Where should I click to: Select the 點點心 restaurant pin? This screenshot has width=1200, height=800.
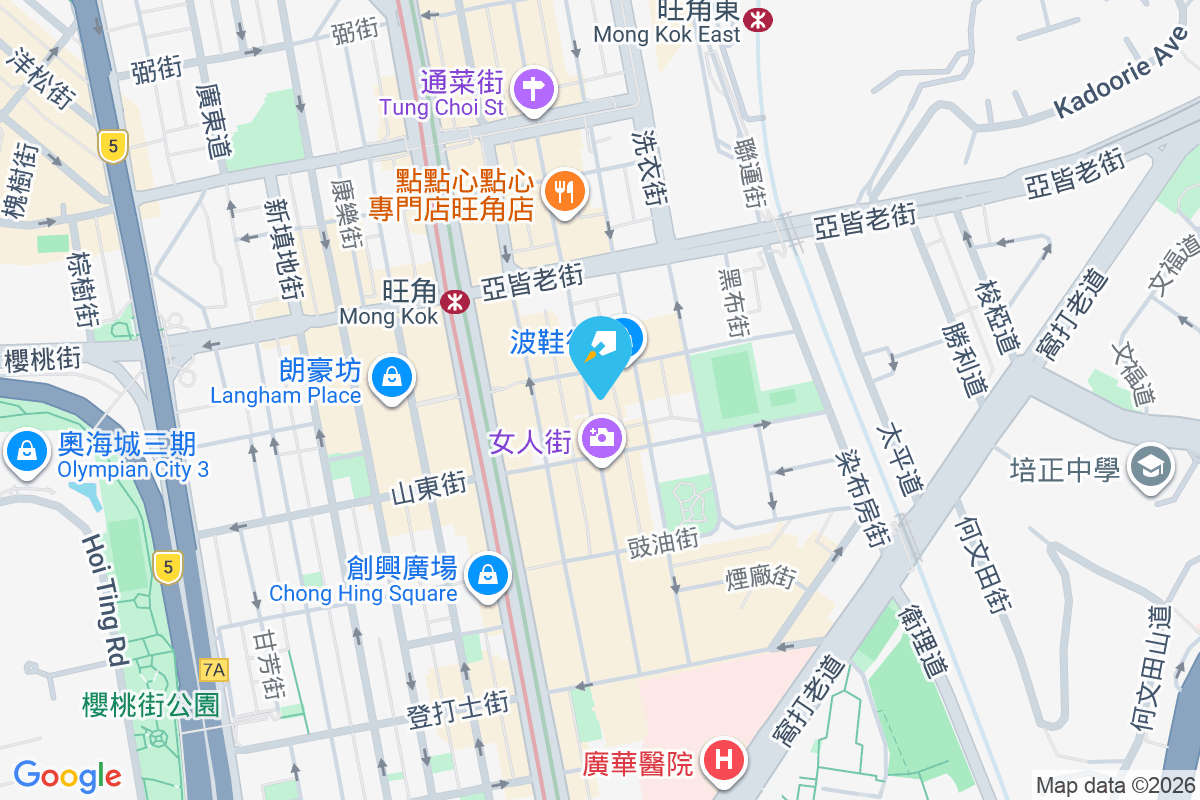[x=565, y=192]
